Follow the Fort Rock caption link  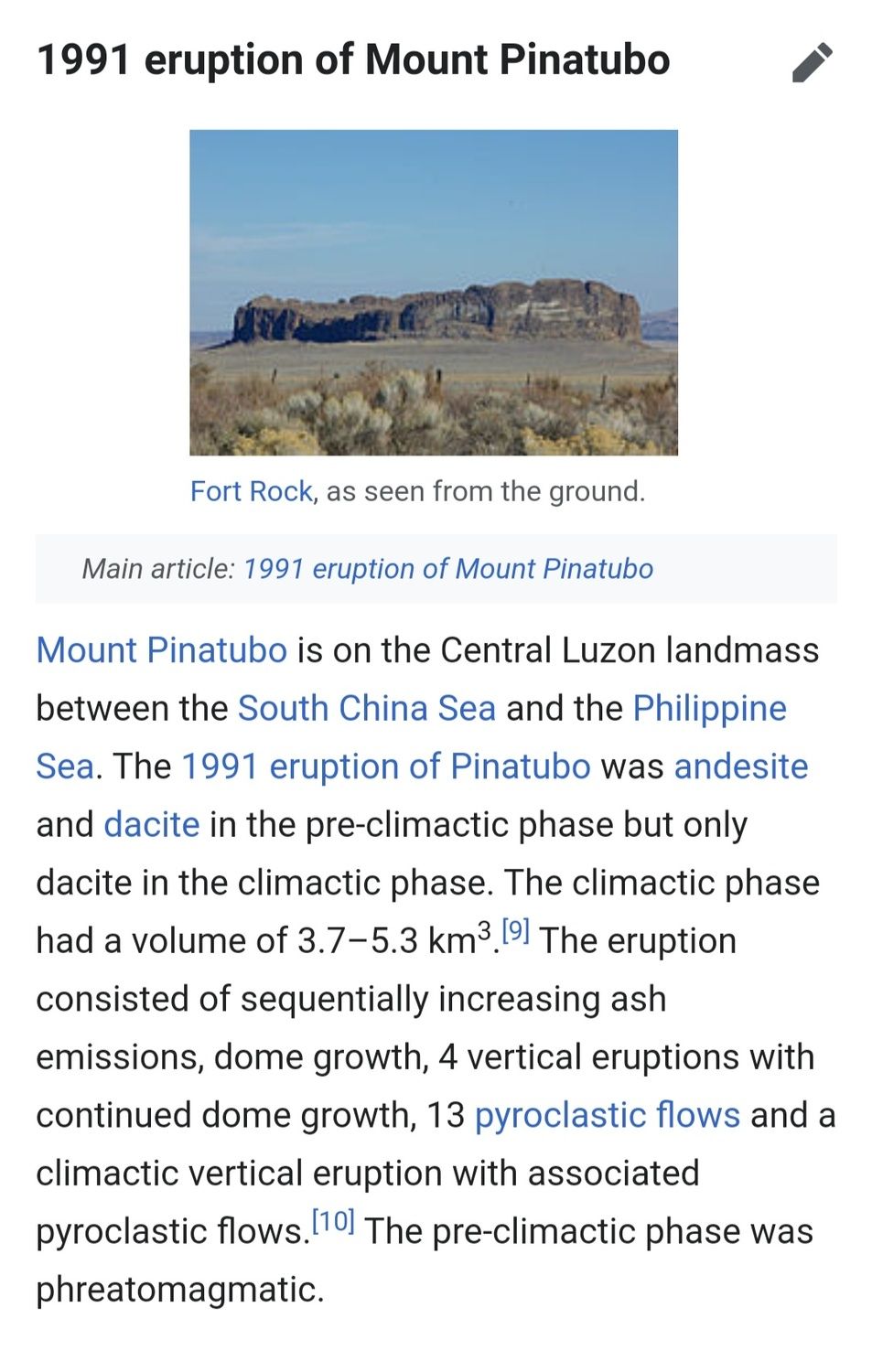point(251,491)
